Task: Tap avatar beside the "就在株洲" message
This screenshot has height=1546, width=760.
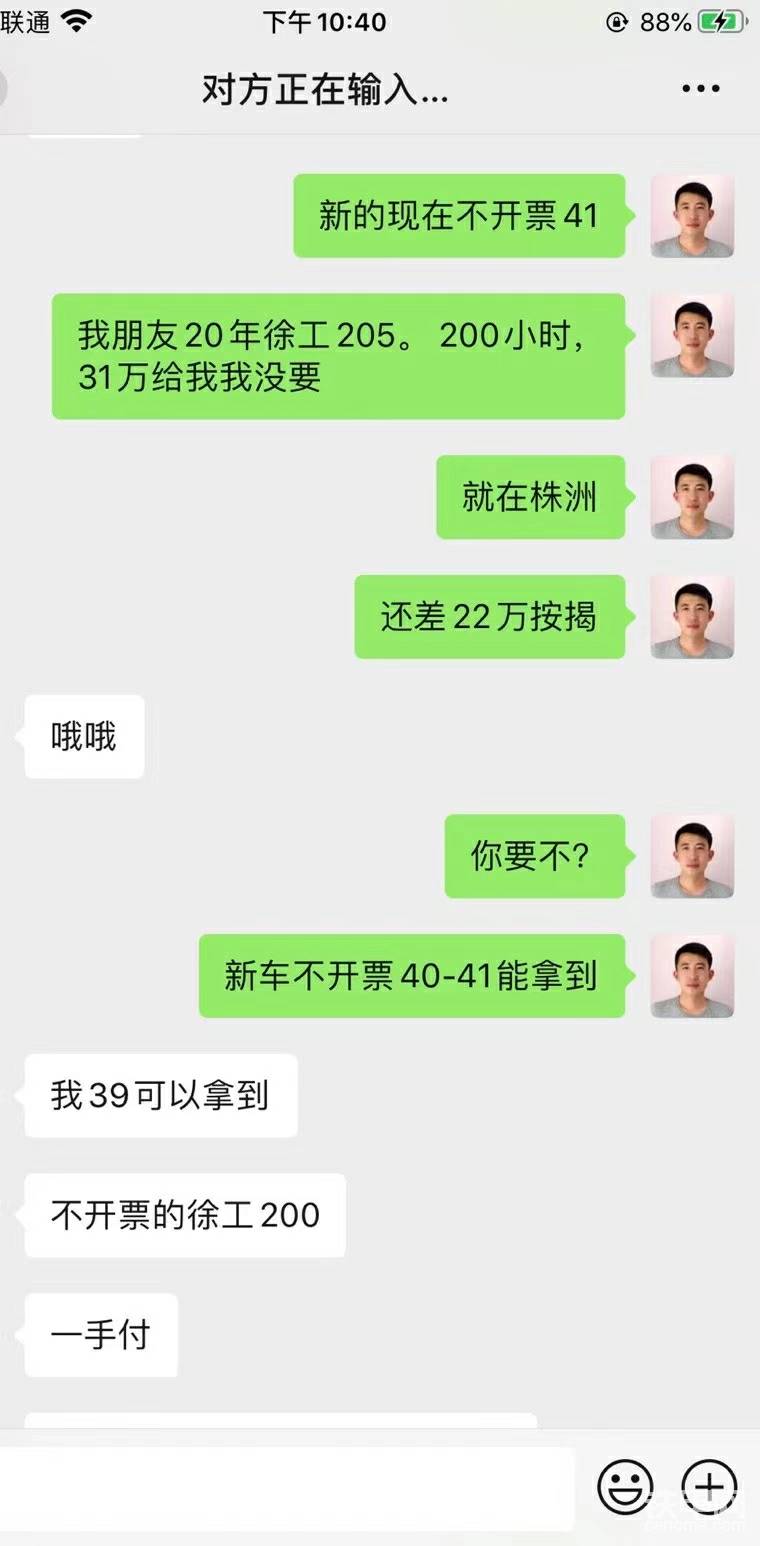Action: (x=692, y=497)
